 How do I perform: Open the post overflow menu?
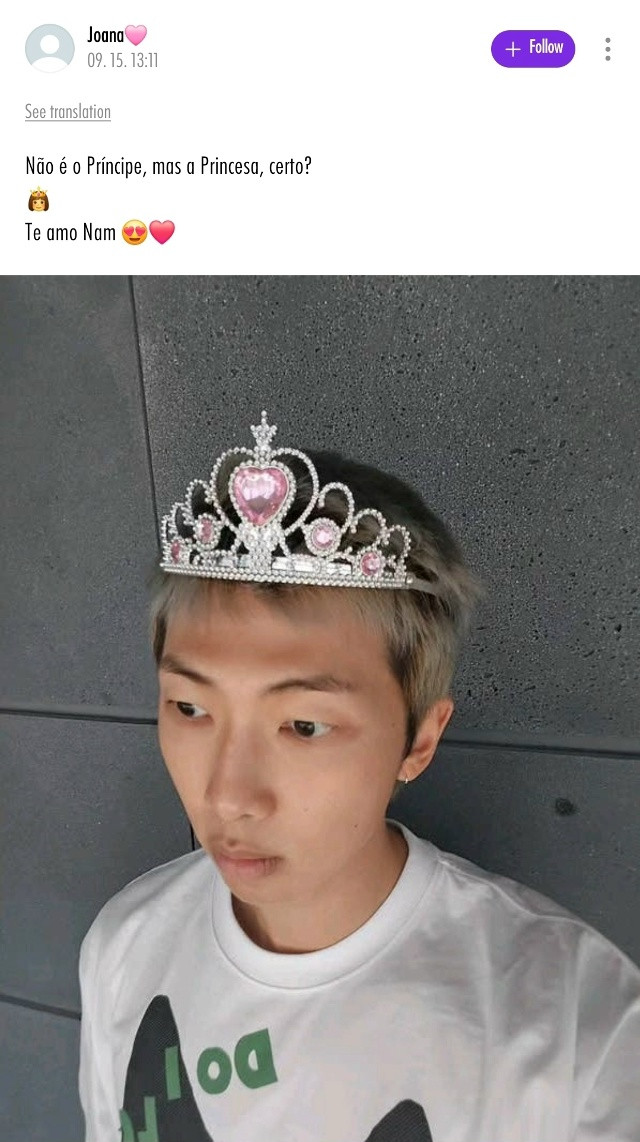607,49
